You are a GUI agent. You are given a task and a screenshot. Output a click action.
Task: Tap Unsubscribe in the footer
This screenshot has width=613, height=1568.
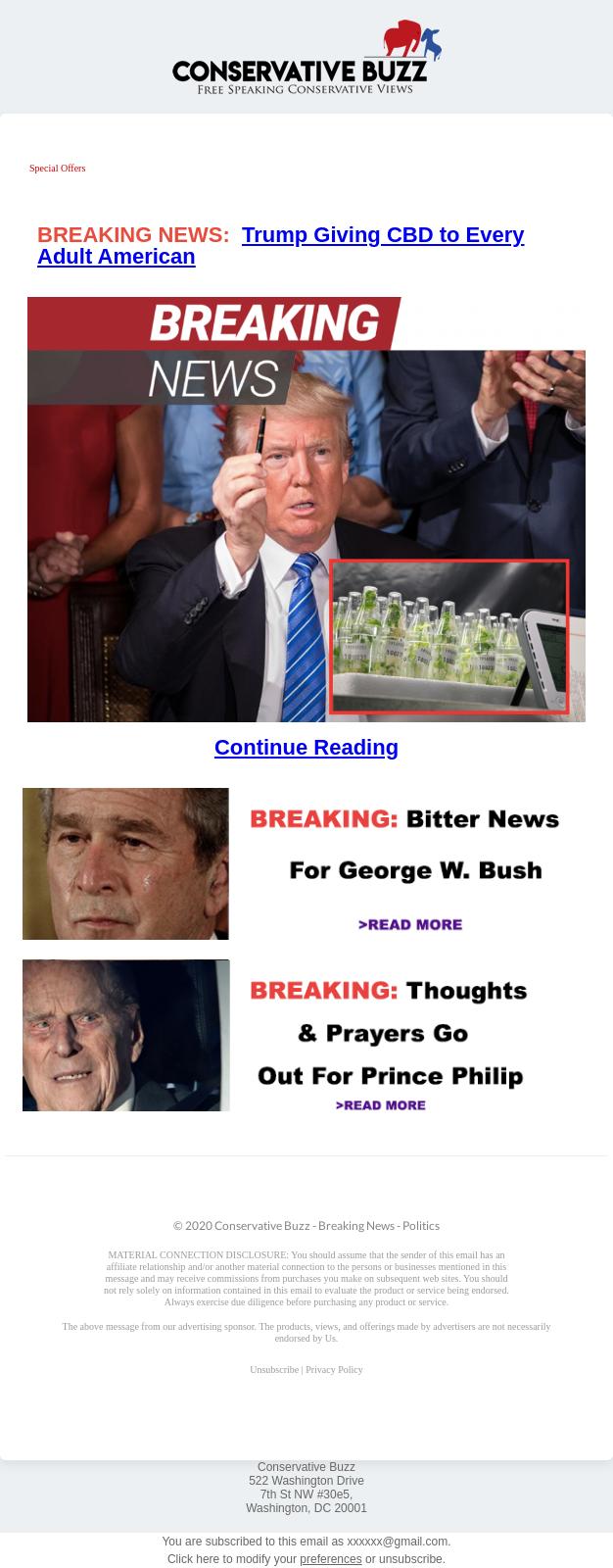(x=274, y=1370)
